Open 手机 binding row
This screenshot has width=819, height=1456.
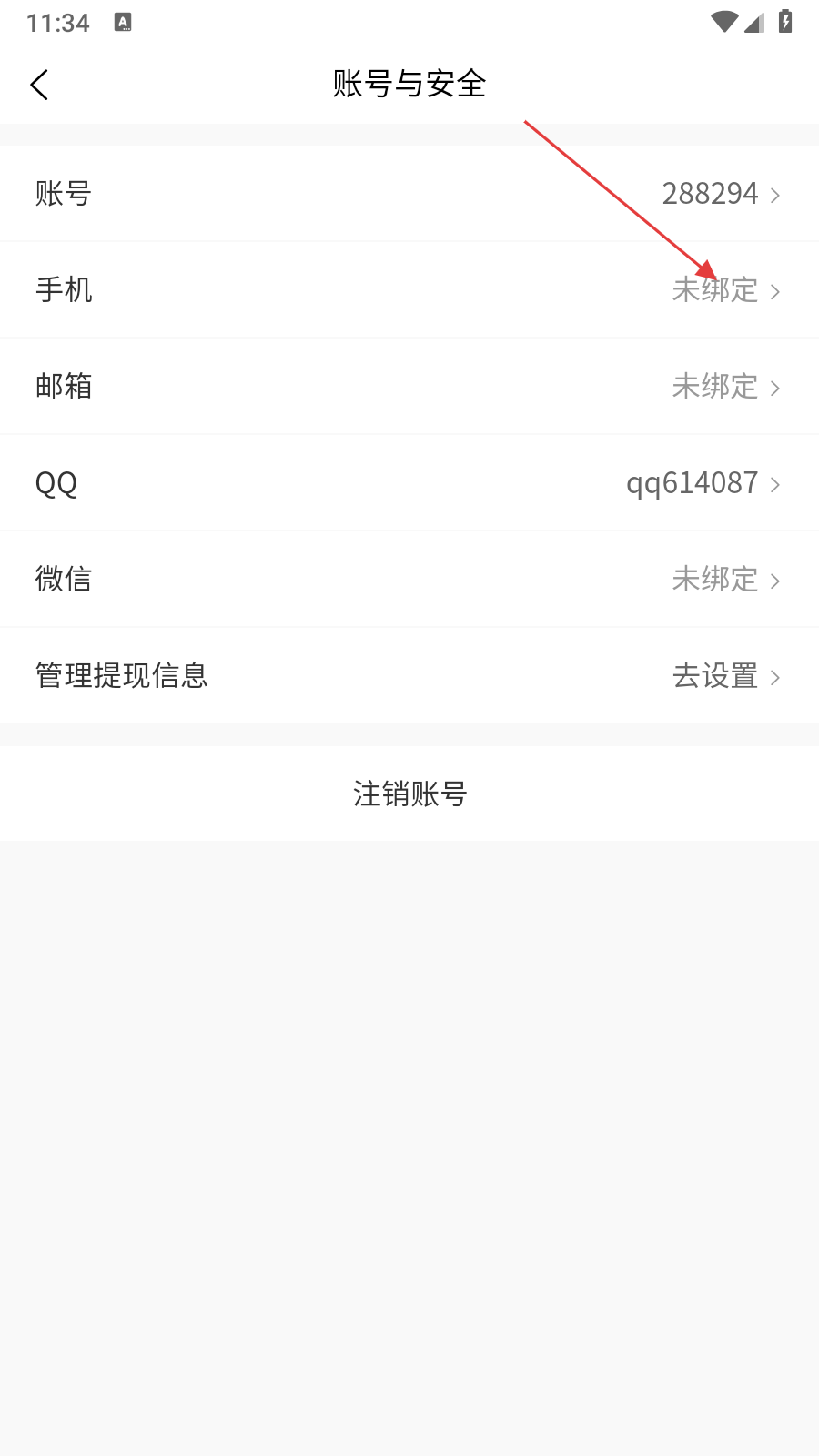[x=409, y=290]
